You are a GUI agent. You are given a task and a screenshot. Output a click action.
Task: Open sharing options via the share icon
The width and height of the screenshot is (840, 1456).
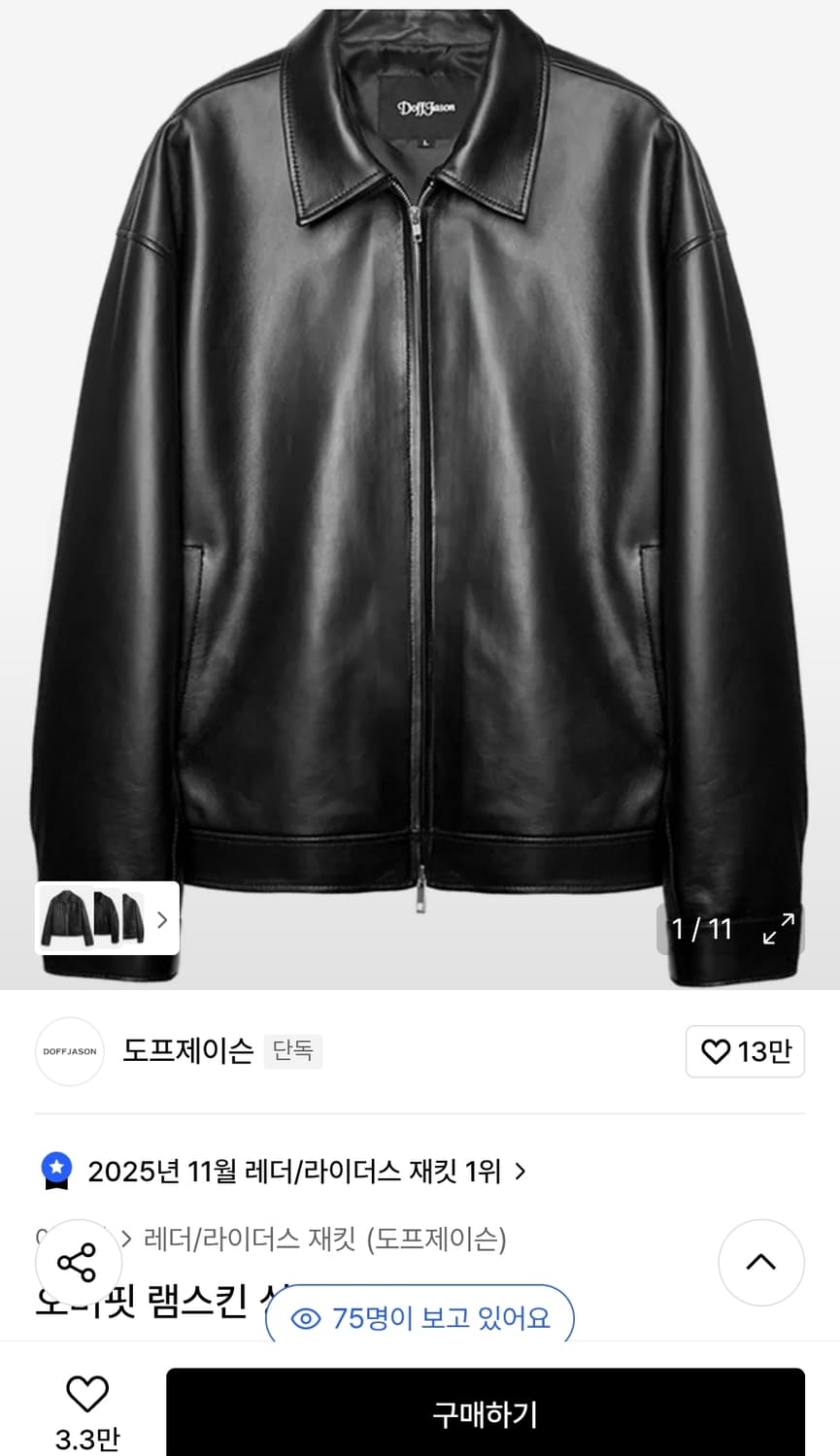pyautogui.click(x=78, y=1263)
